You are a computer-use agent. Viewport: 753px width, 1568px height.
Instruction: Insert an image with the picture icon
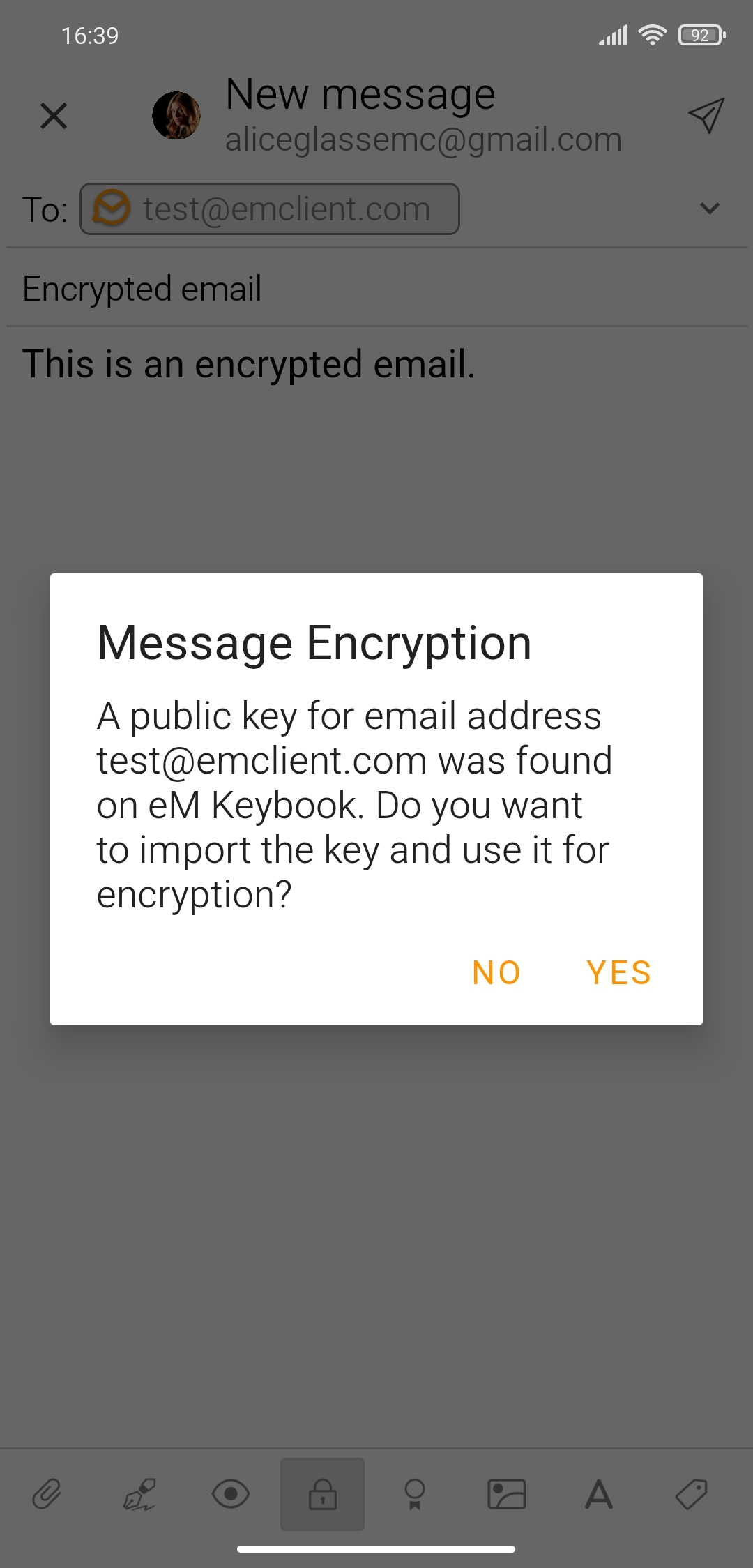(x=507, y=1494)
